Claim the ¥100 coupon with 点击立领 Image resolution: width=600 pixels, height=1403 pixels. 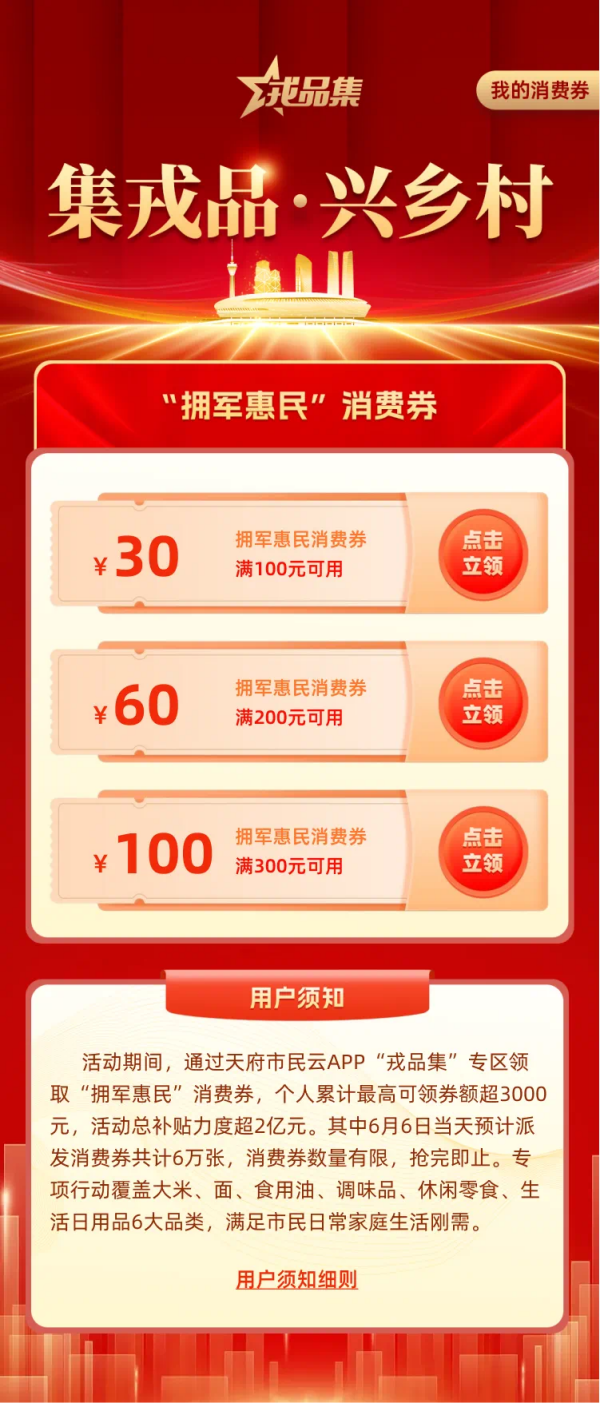[x=482, y=850]
